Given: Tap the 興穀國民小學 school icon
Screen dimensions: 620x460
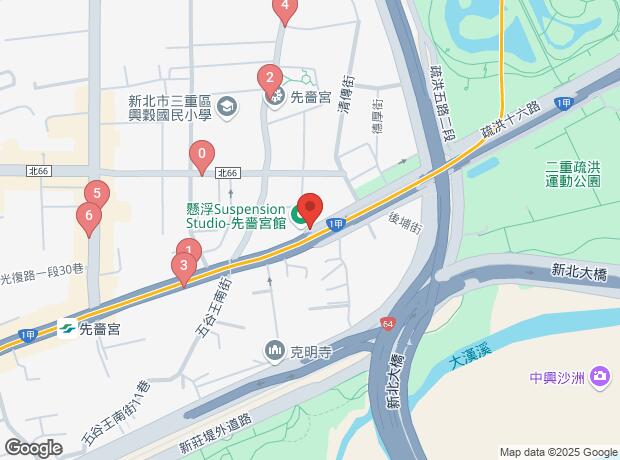Looking at the screenshot, I should [x=228, y=106].
